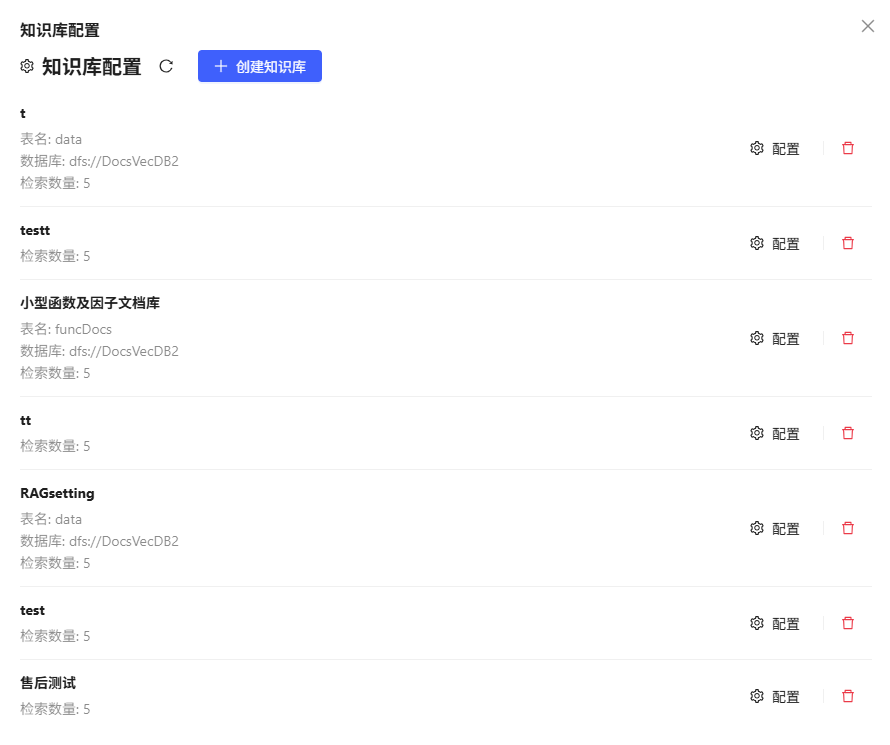Delete the tt knowledge base

tap(848, 433)
